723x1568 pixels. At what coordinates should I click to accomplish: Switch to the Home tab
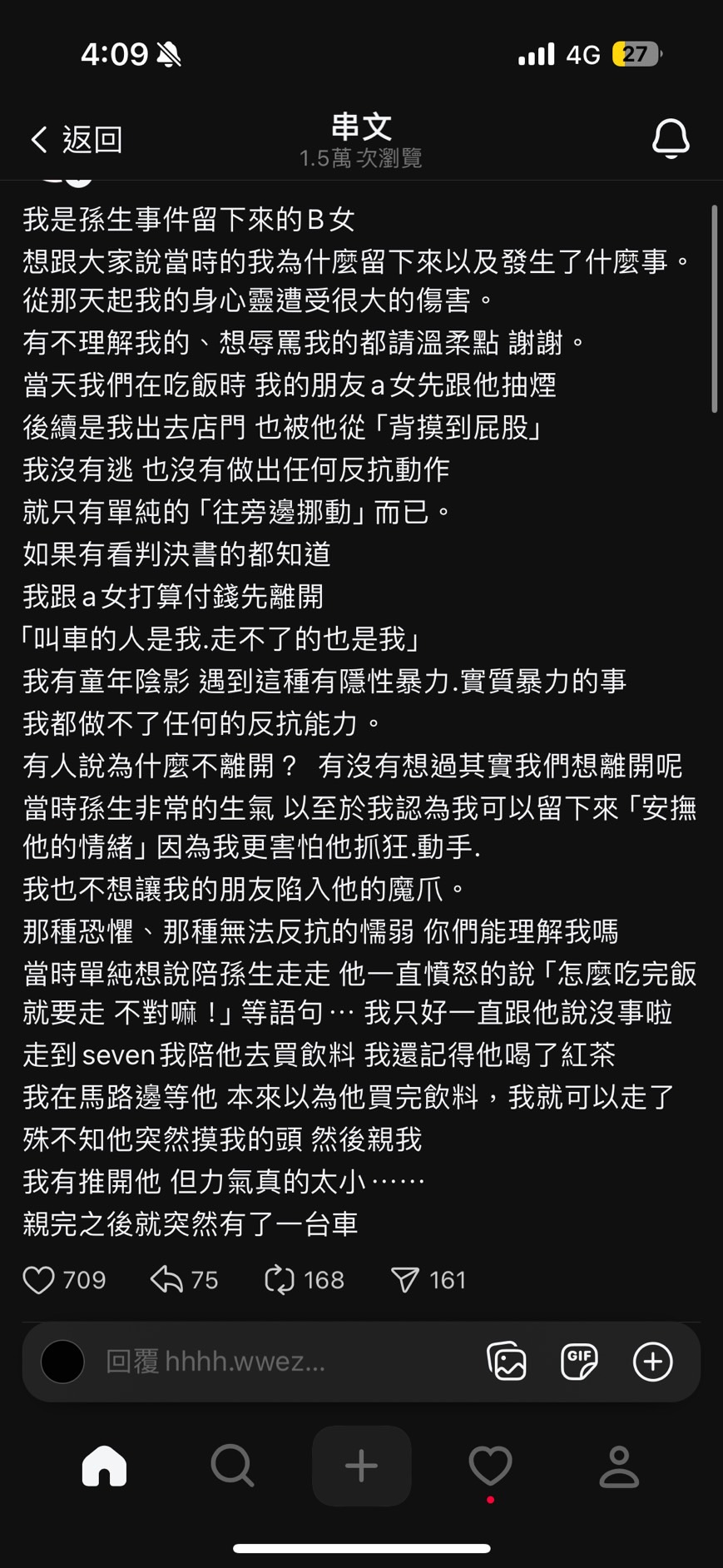(104, 1466)
